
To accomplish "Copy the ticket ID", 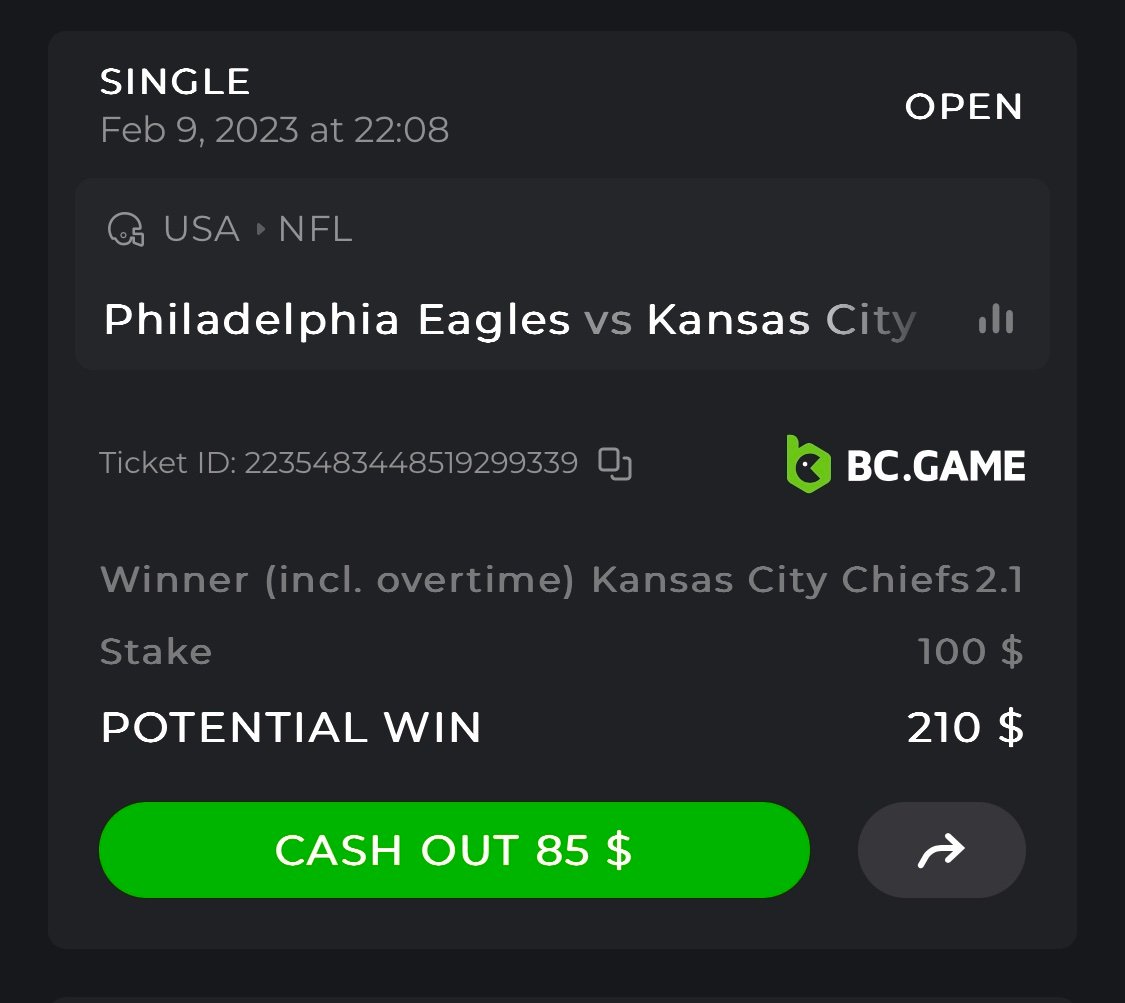I will [615, 464].
